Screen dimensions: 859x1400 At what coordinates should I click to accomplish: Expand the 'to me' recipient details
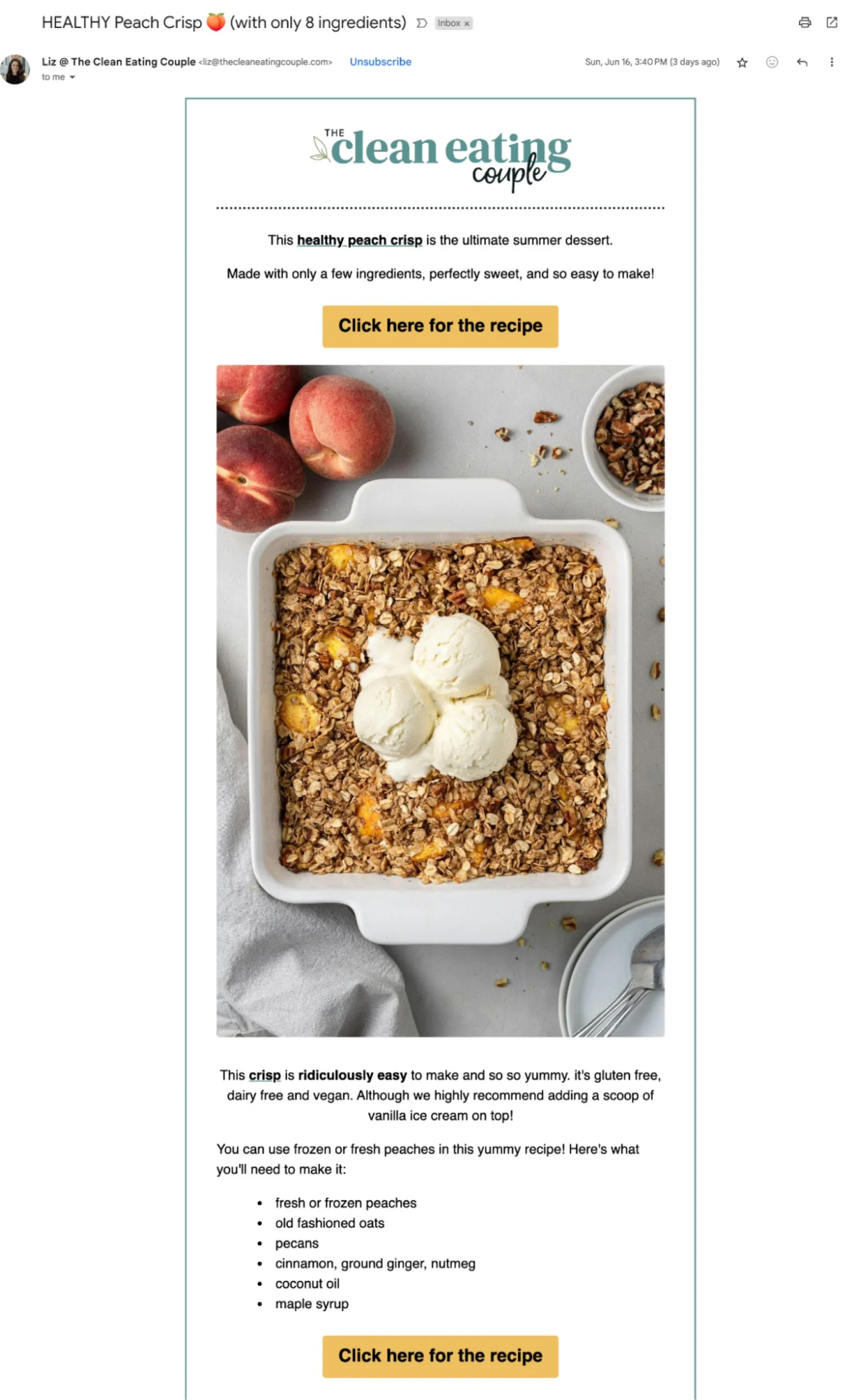click(x=72, y=77)
